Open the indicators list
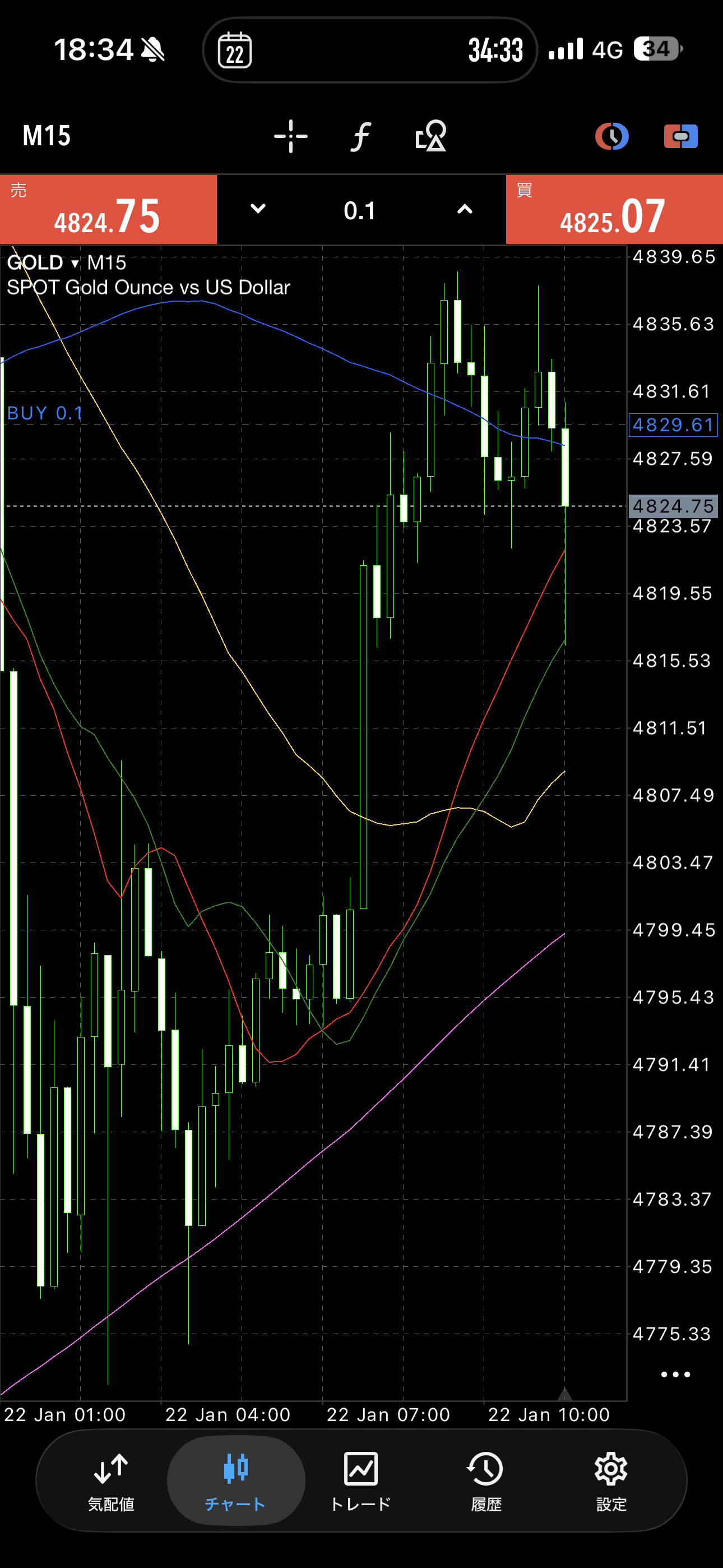 360,136
